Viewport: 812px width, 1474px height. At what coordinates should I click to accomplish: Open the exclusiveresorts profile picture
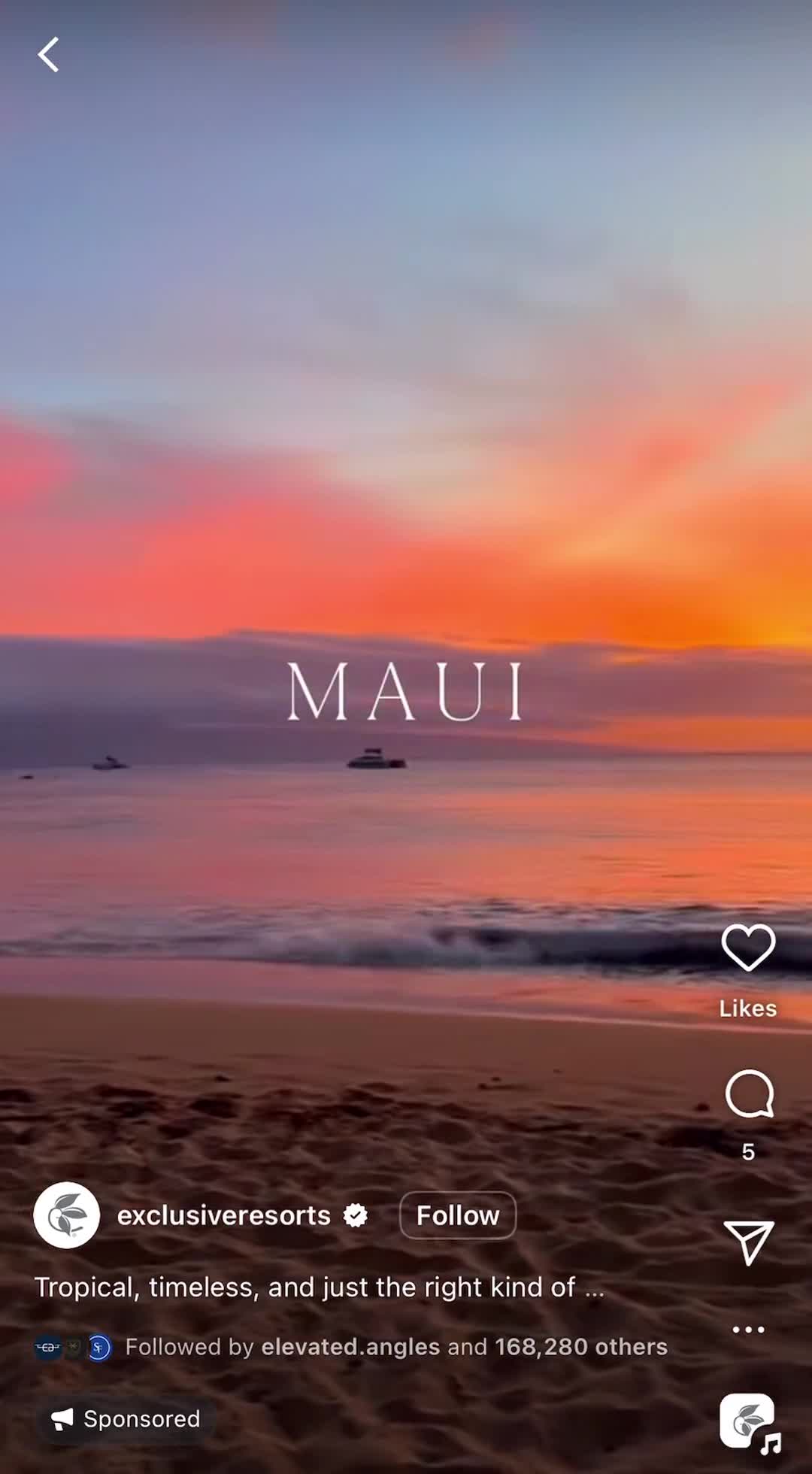[67, 1215]
